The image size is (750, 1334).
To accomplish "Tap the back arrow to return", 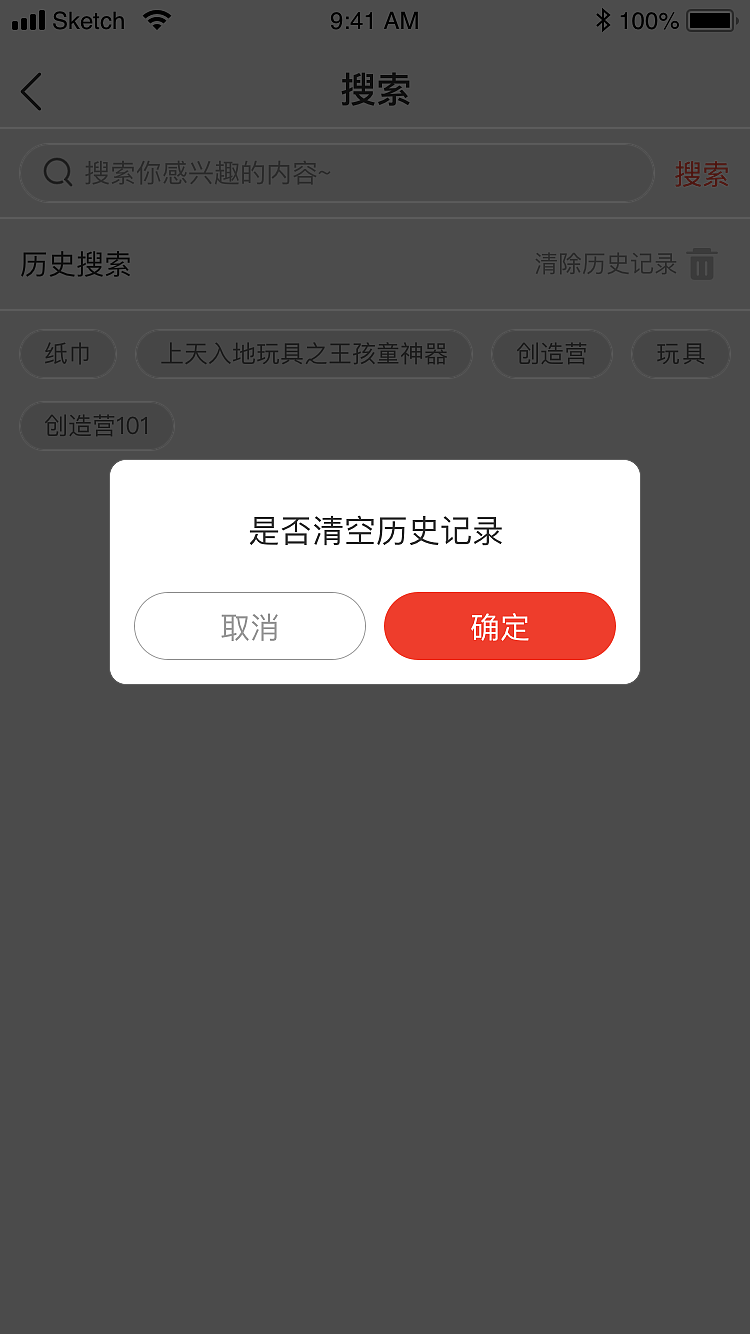I will (30, 91).
